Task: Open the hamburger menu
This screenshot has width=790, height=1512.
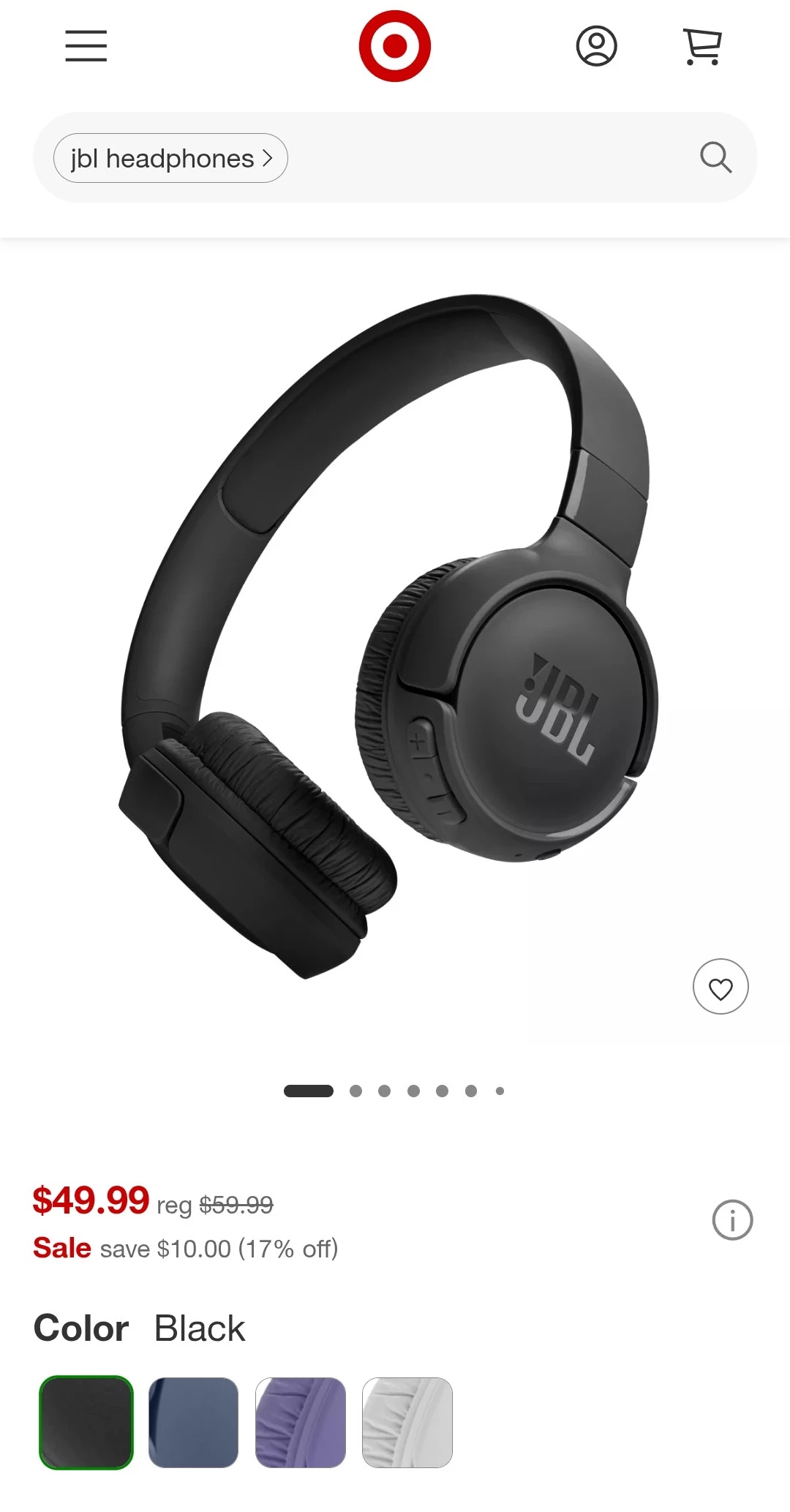Action: click(86, 46)
